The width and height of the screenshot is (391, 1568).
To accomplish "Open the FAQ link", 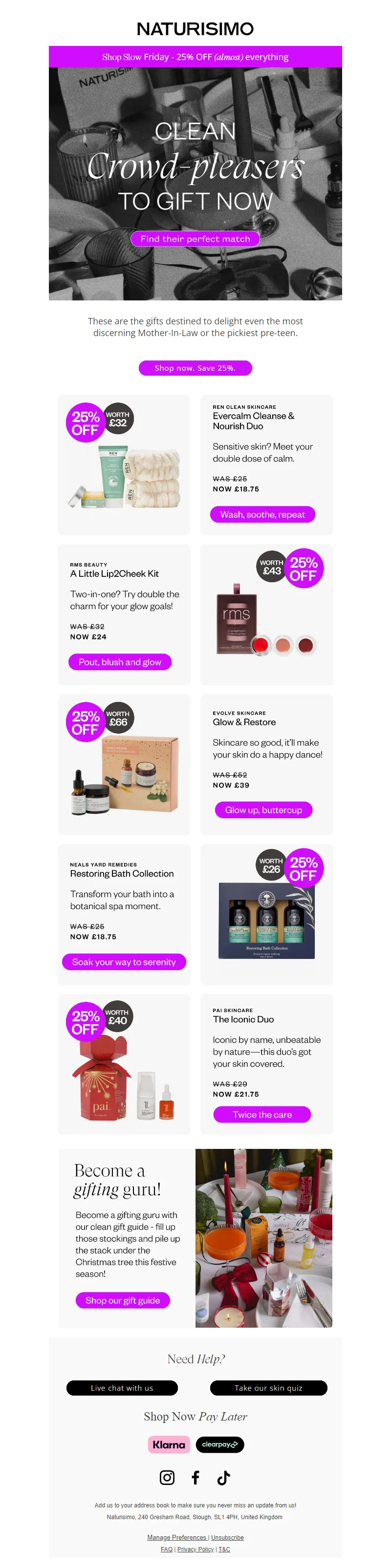I will click(166, 1549).
